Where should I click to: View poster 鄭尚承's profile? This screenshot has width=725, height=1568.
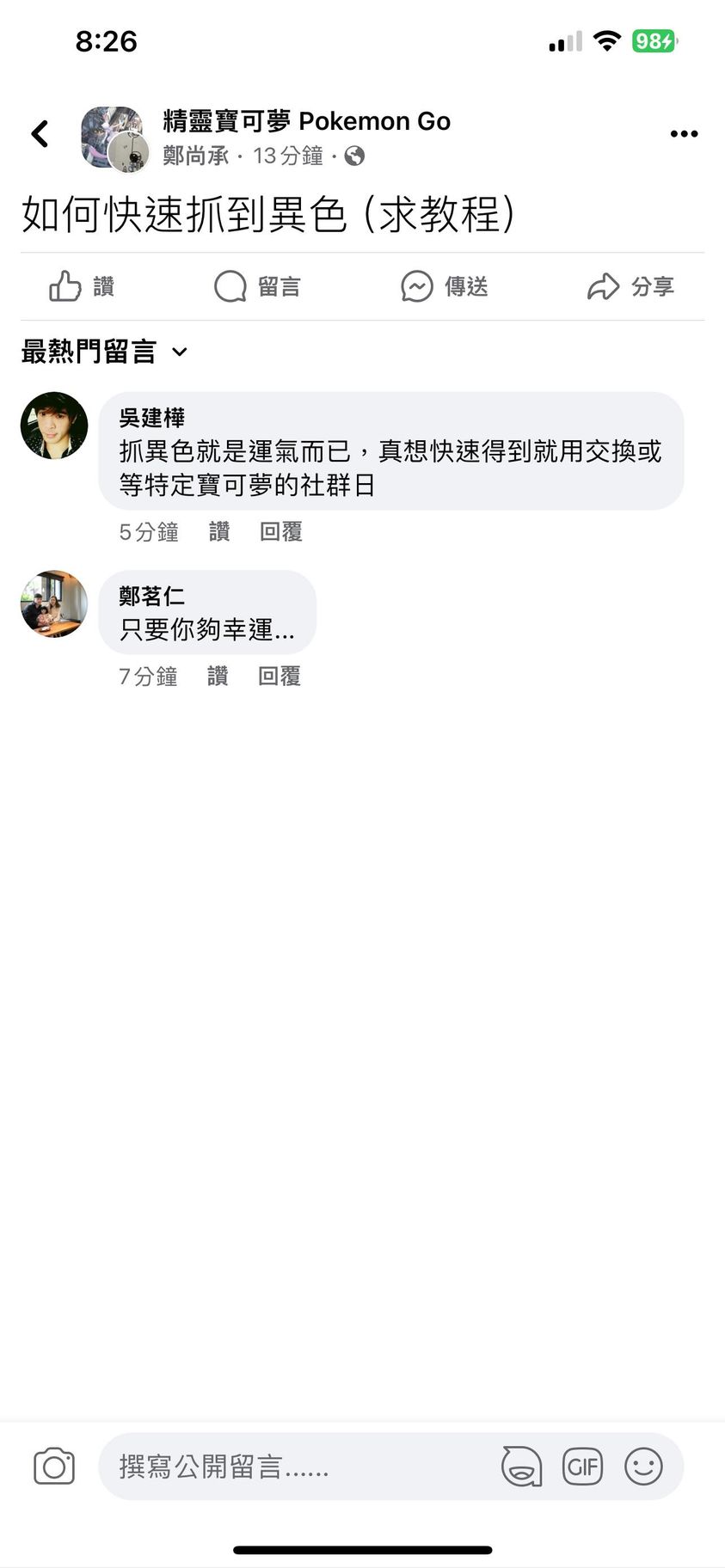click(x=196, y=156)
